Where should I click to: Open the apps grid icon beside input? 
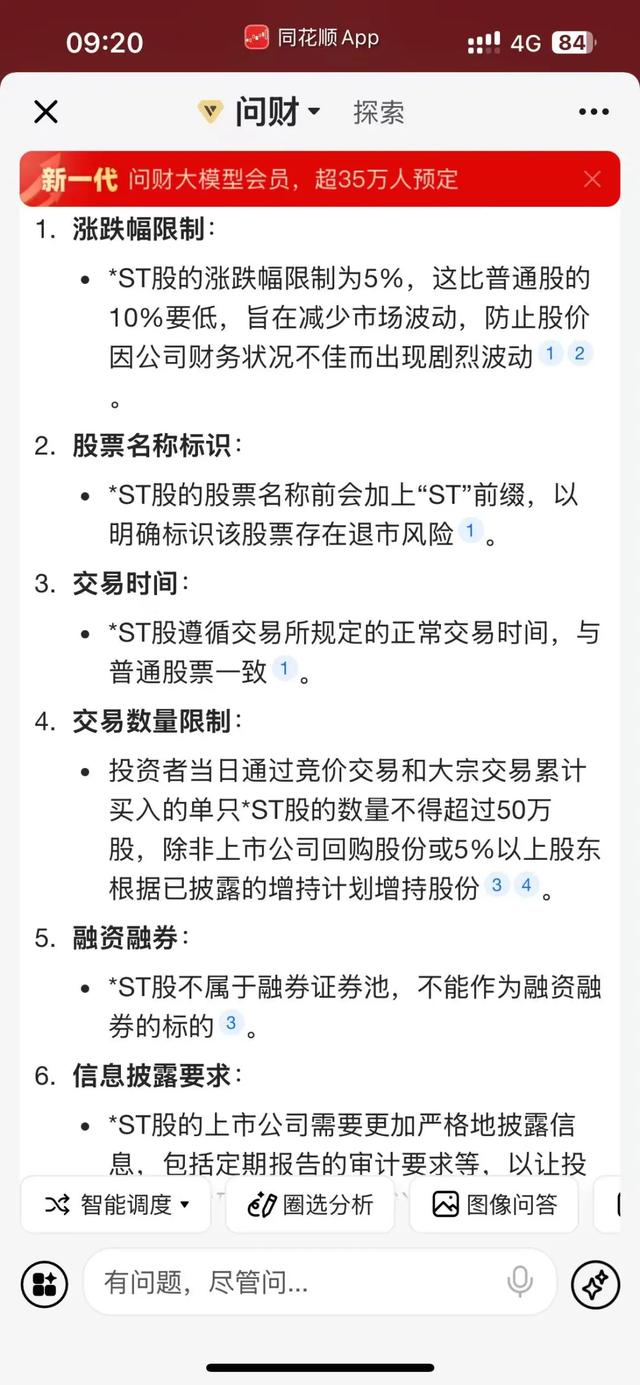click(44, 1285)
